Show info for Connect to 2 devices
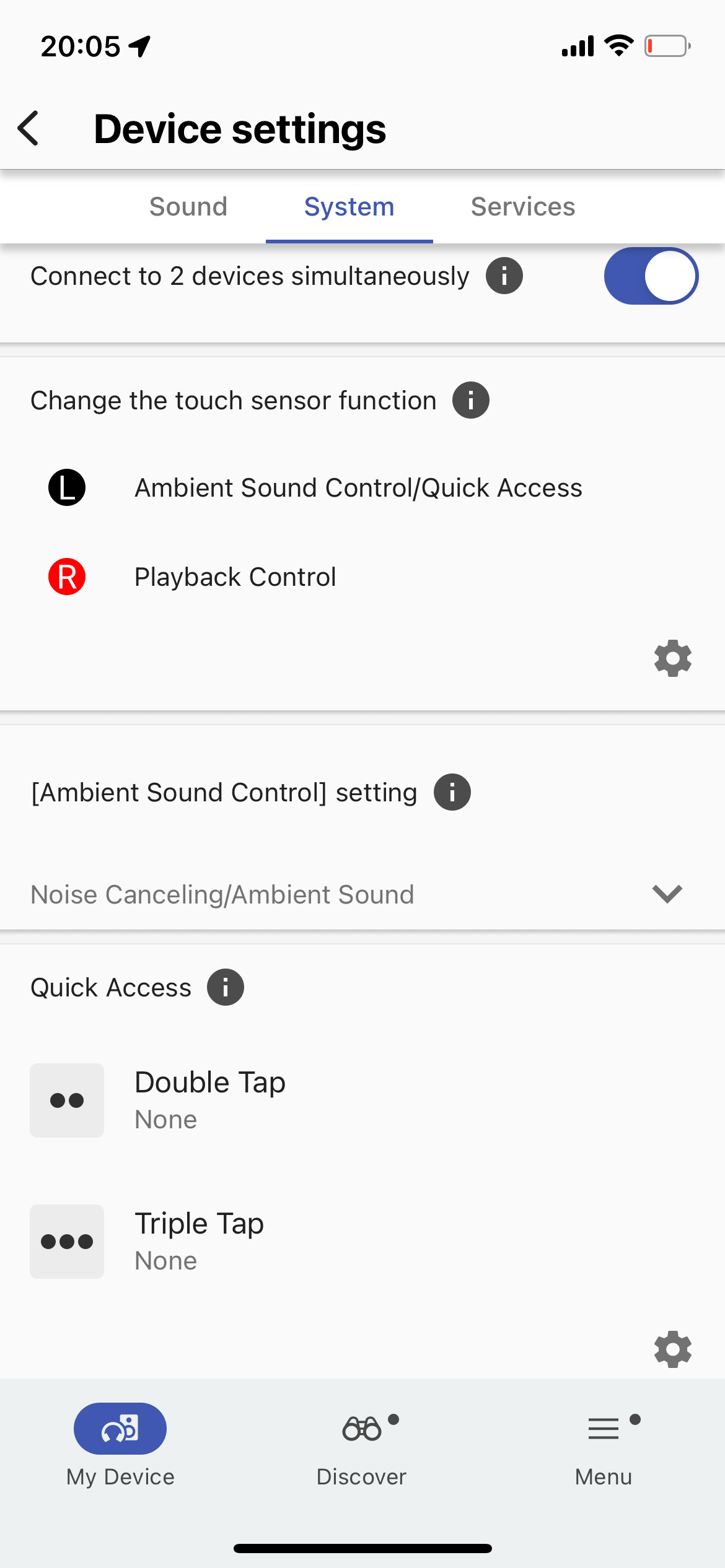725x1568 pixels. click(x=504, y=276)
